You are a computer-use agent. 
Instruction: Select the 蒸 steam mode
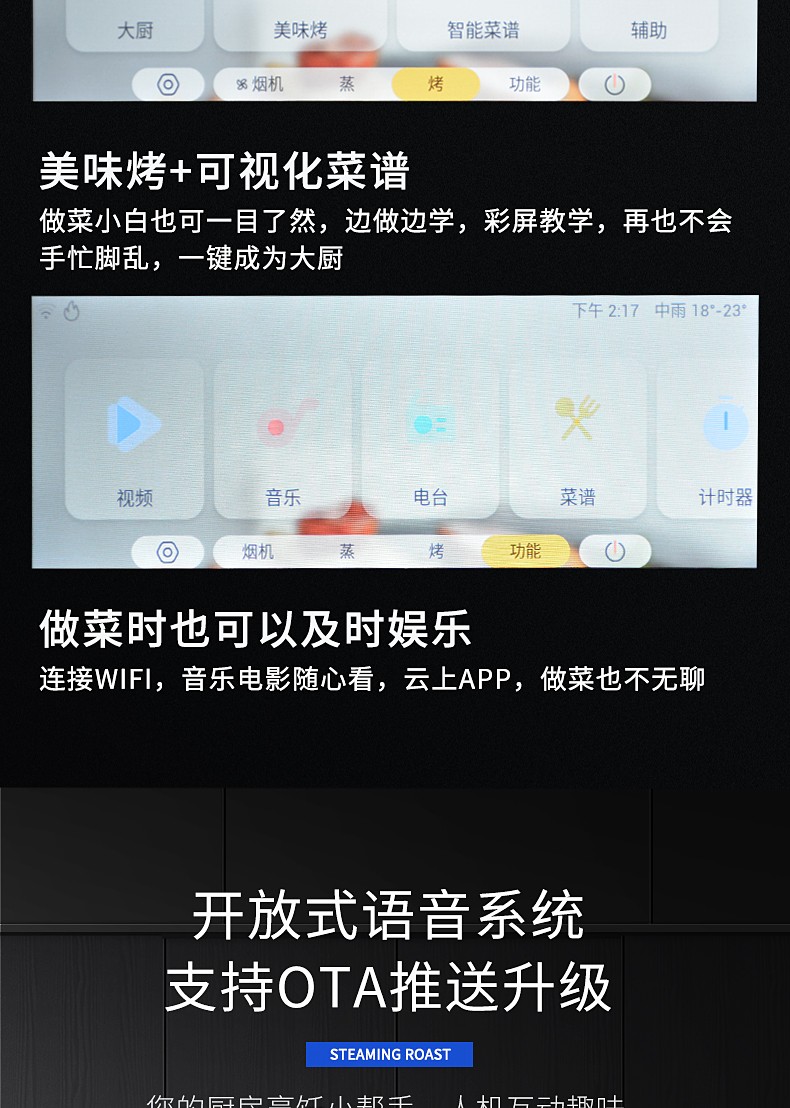[x=349, y=84]
